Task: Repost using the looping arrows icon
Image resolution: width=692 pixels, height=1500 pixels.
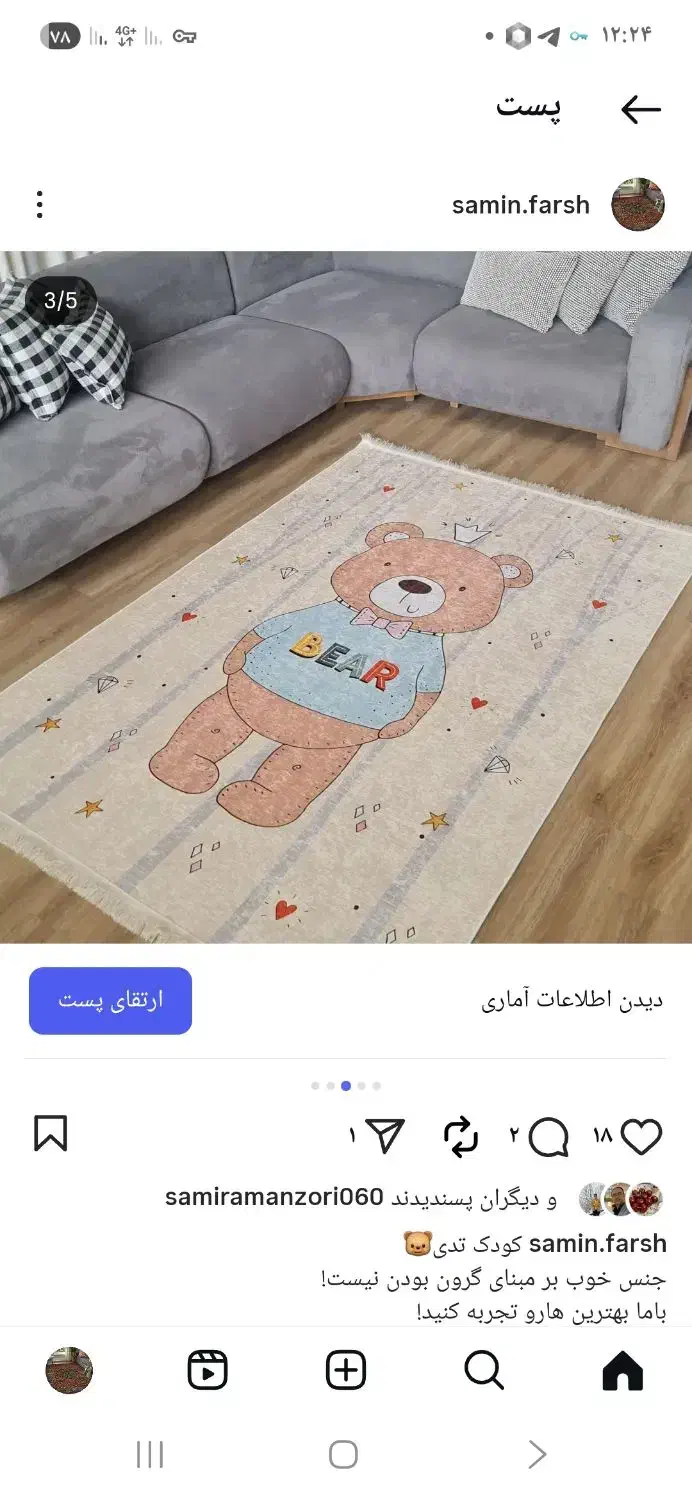Action: click(461, 1137)
